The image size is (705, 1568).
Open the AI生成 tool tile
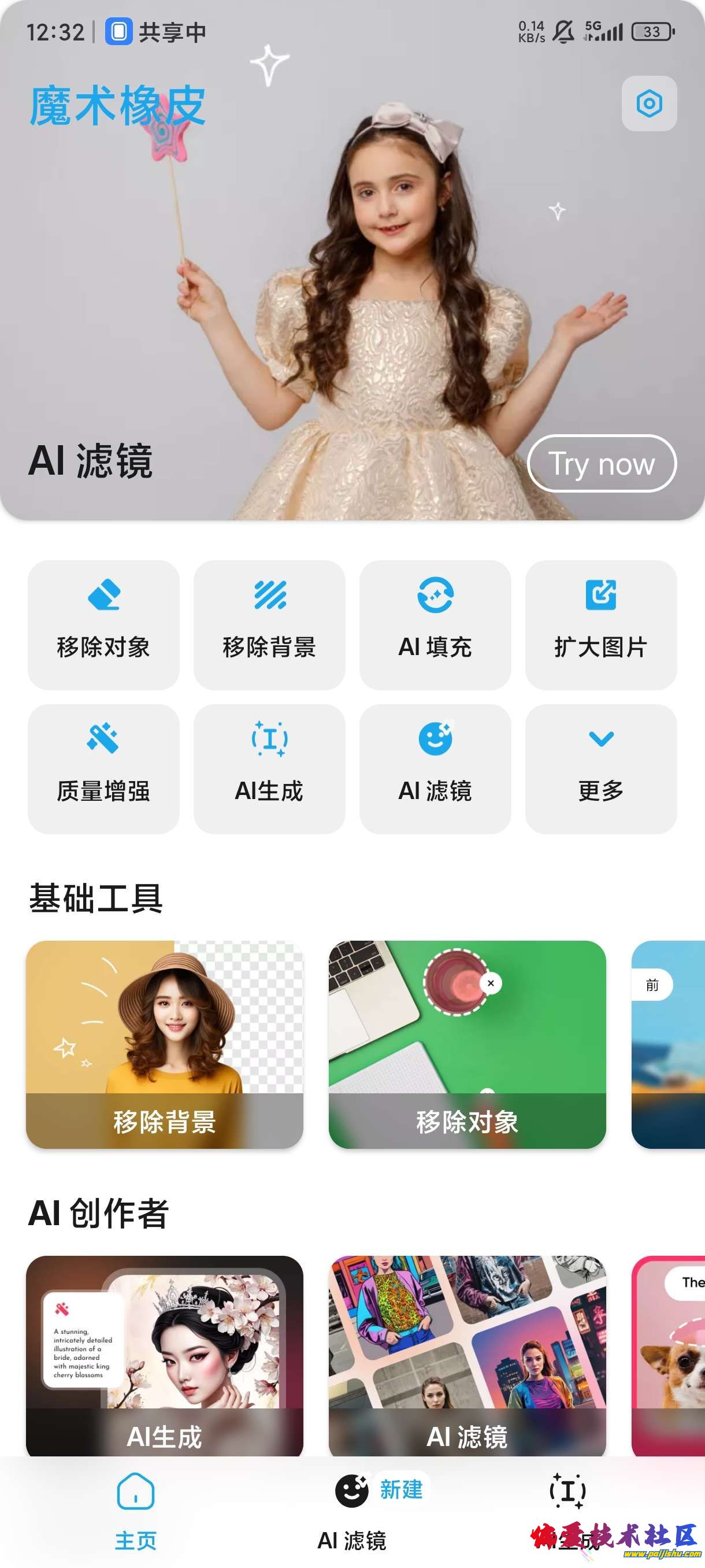pyautogui.click(x=269, y=768)
